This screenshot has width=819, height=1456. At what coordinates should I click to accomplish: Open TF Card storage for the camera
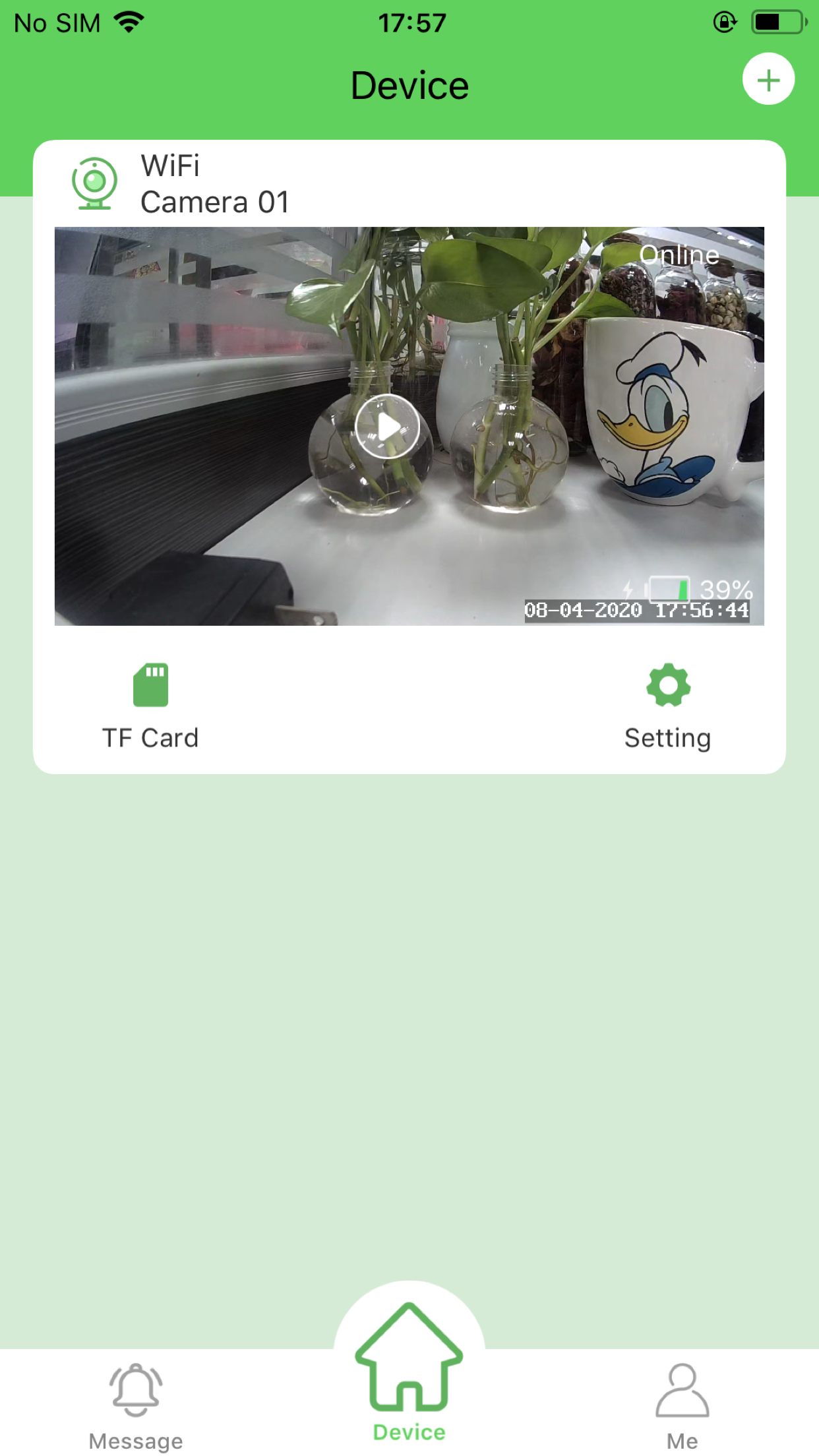[150, 686]
